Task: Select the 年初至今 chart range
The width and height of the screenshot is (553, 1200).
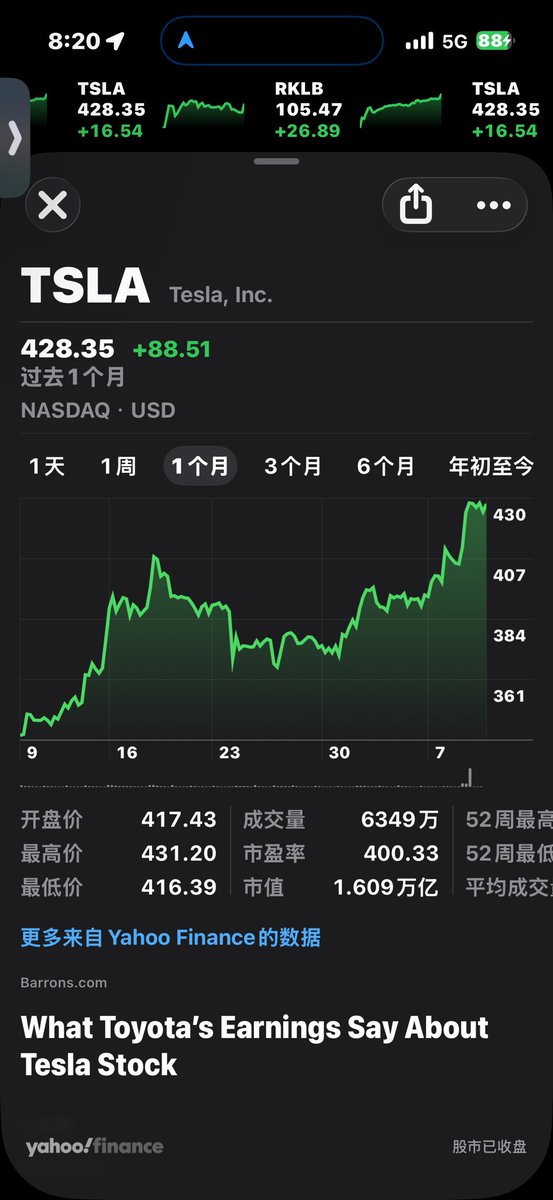Action: [x=491, y=466]
